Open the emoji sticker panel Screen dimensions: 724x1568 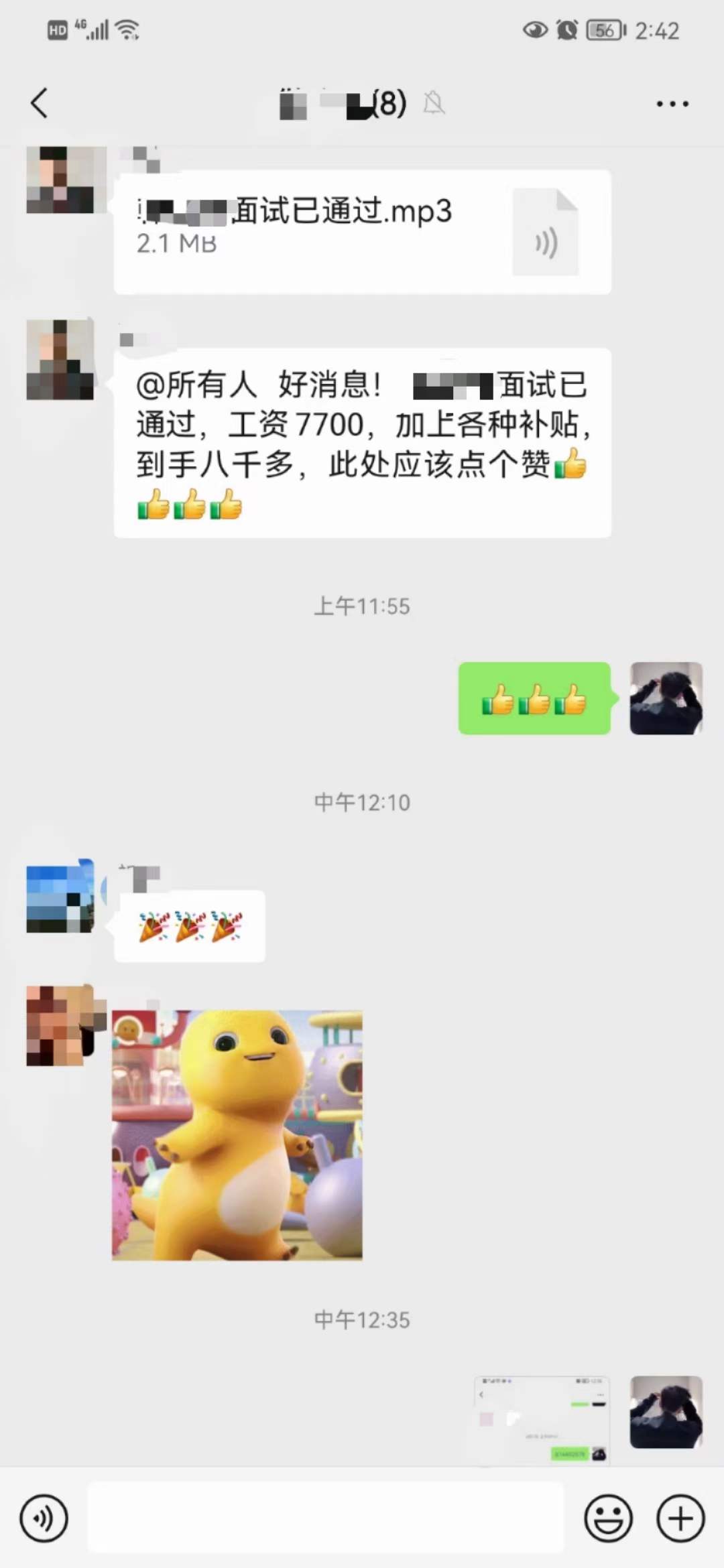pos(608,1518)
